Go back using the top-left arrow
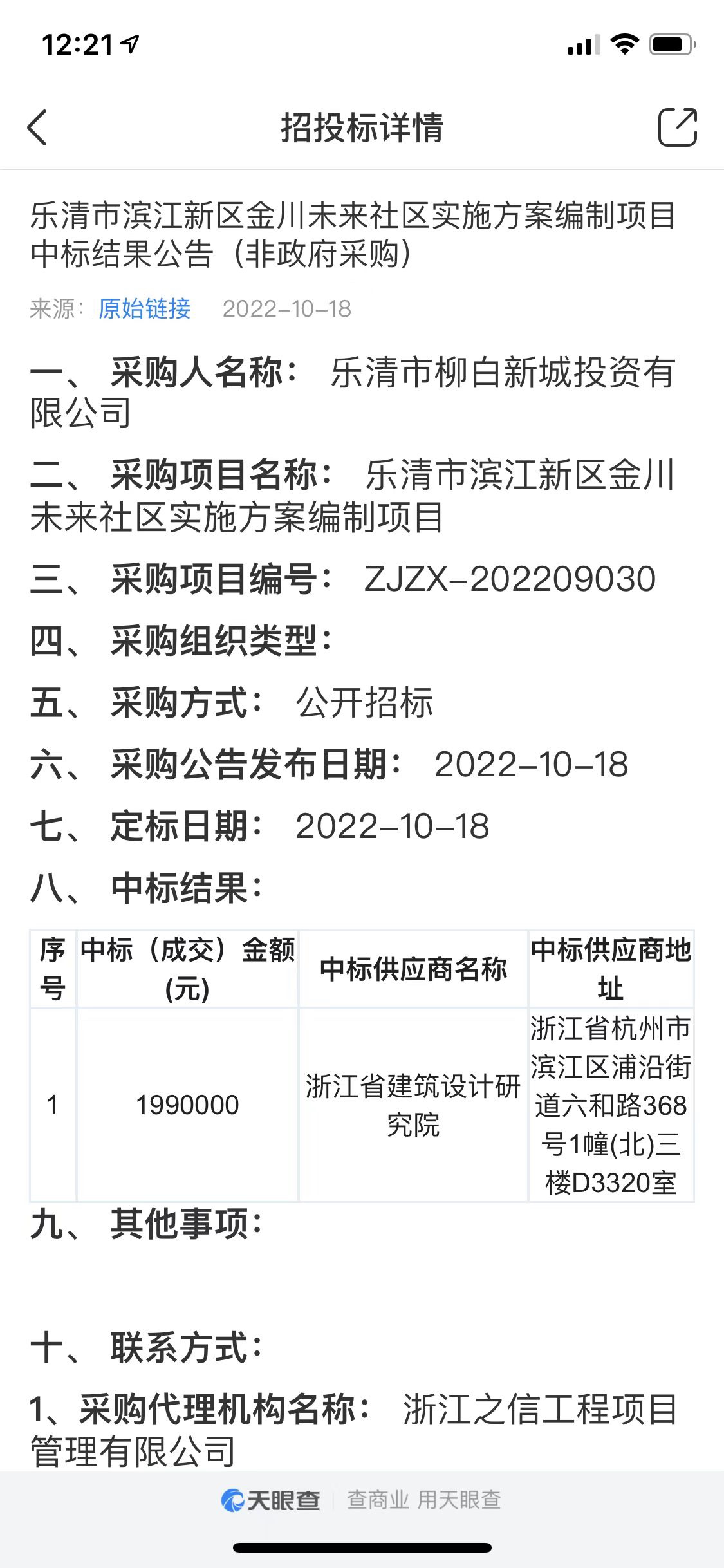 (x=37, y=127)
